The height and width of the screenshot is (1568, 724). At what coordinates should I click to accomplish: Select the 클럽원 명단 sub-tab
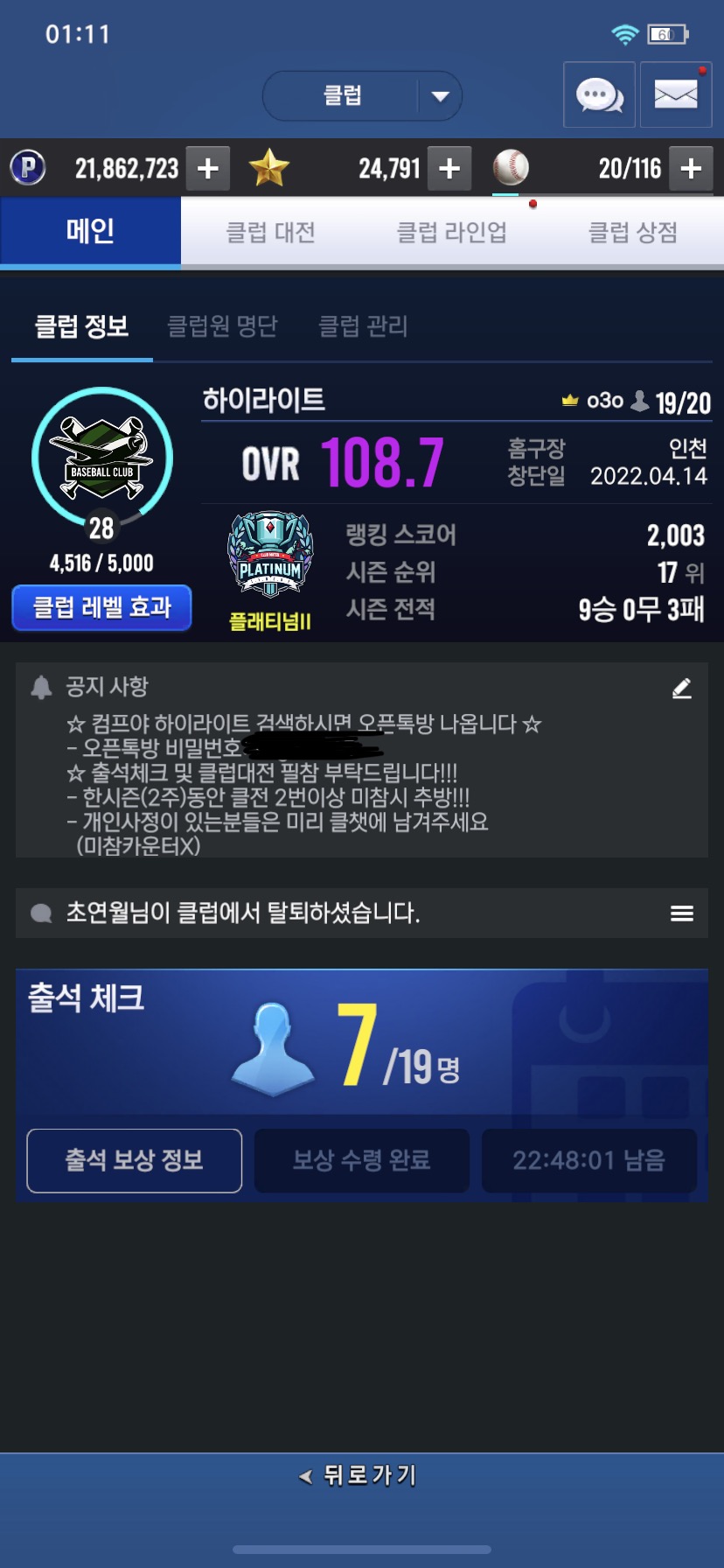pyautogui.click(x=222, y=326)
